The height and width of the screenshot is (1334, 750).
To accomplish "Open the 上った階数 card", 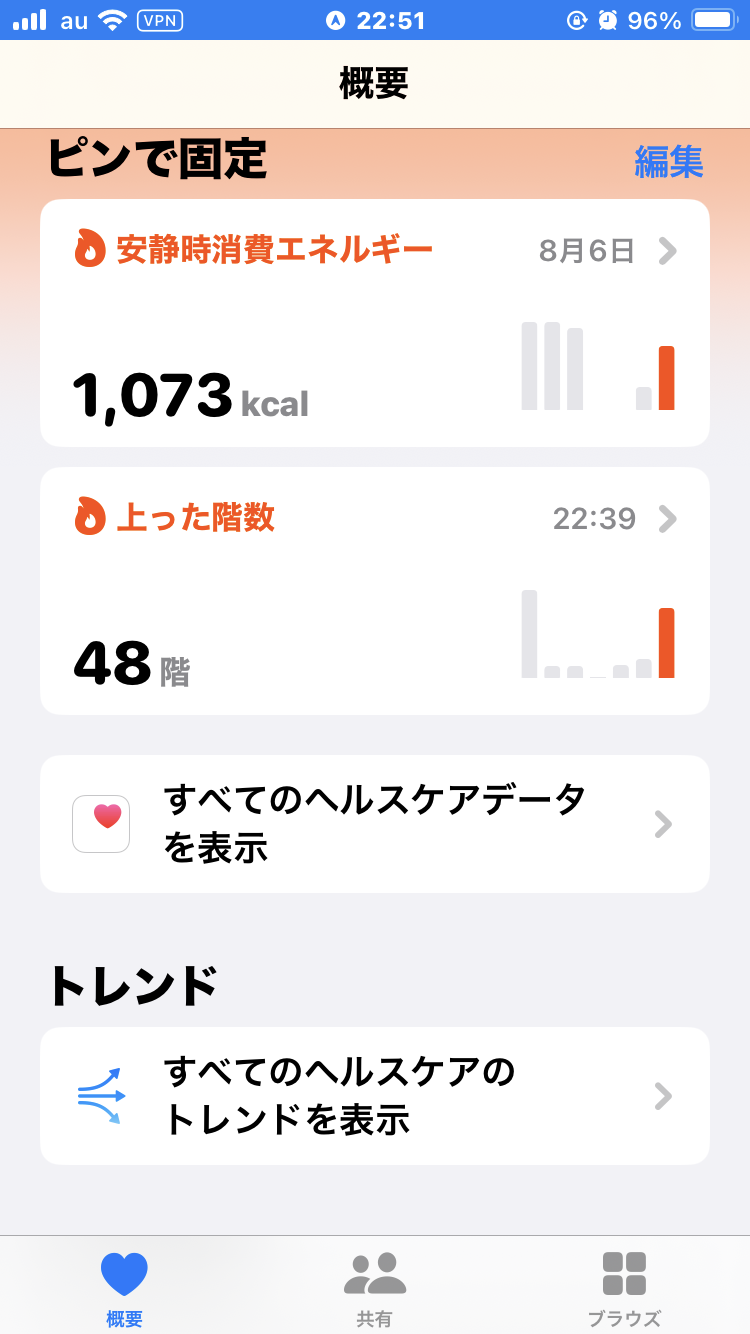I will point(374,591).
